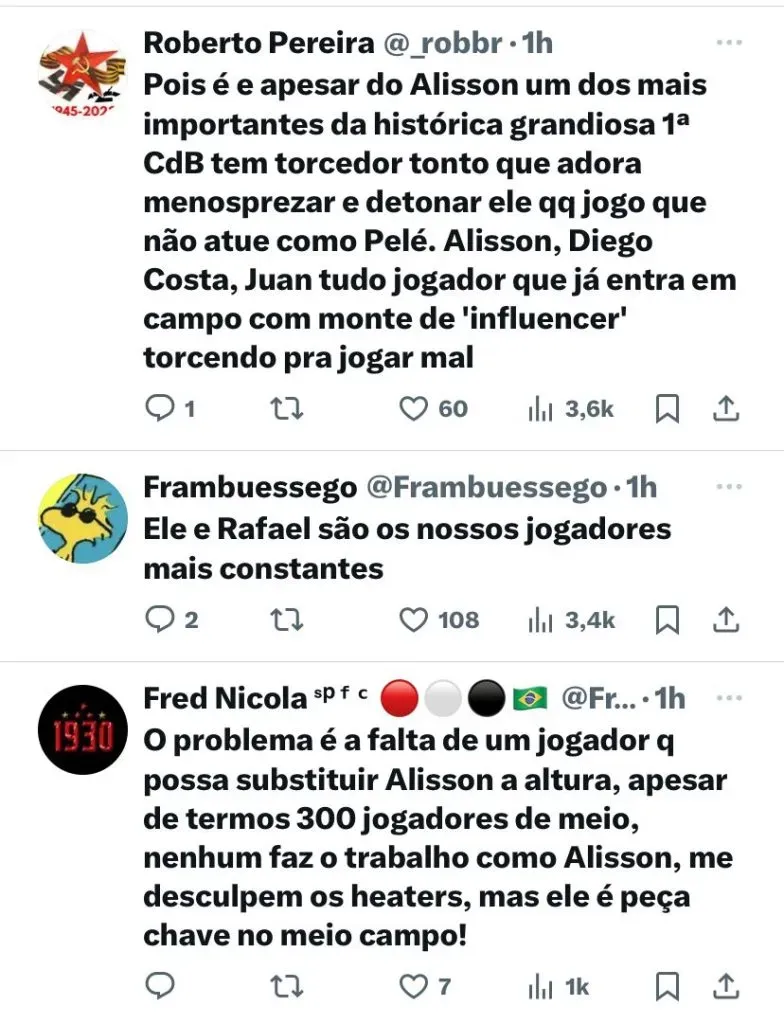Retweet Frambuessego's post
784x1024 pixels.
click(x=287, y=620)
